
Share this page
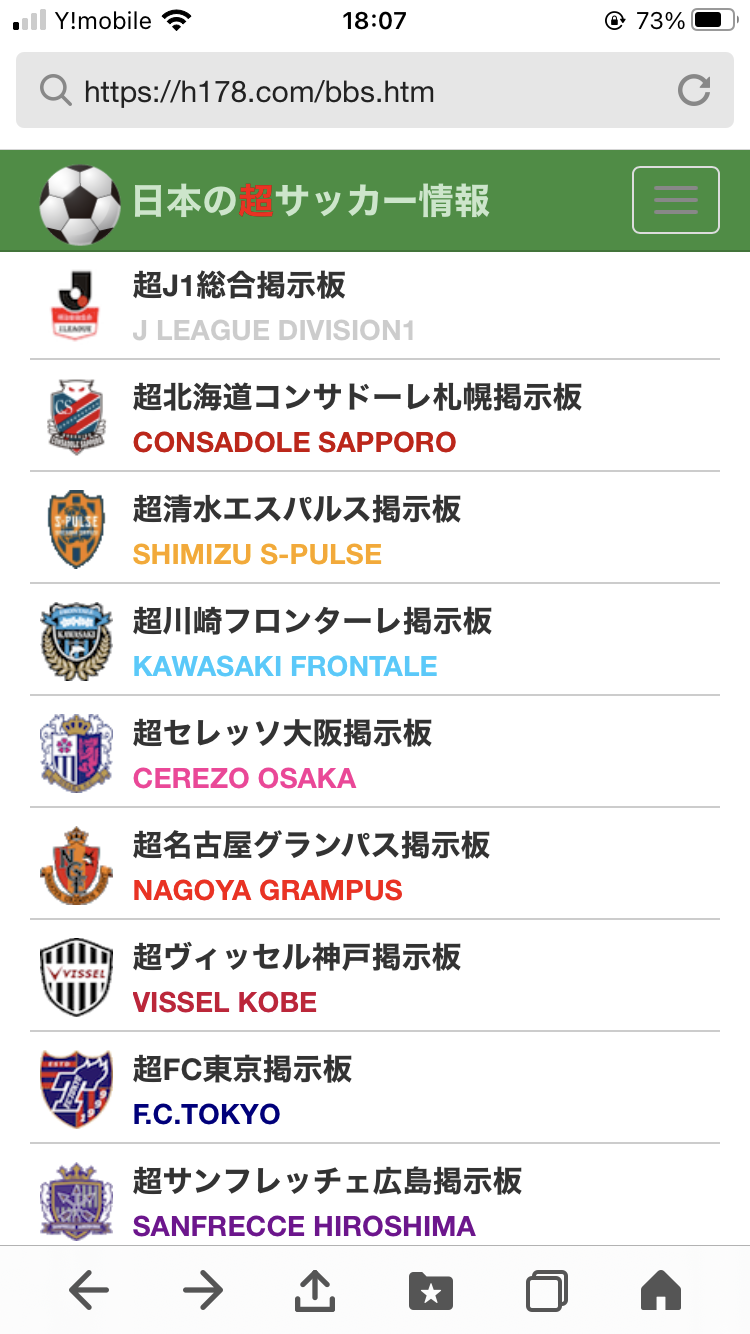[x=315, y=1291]
